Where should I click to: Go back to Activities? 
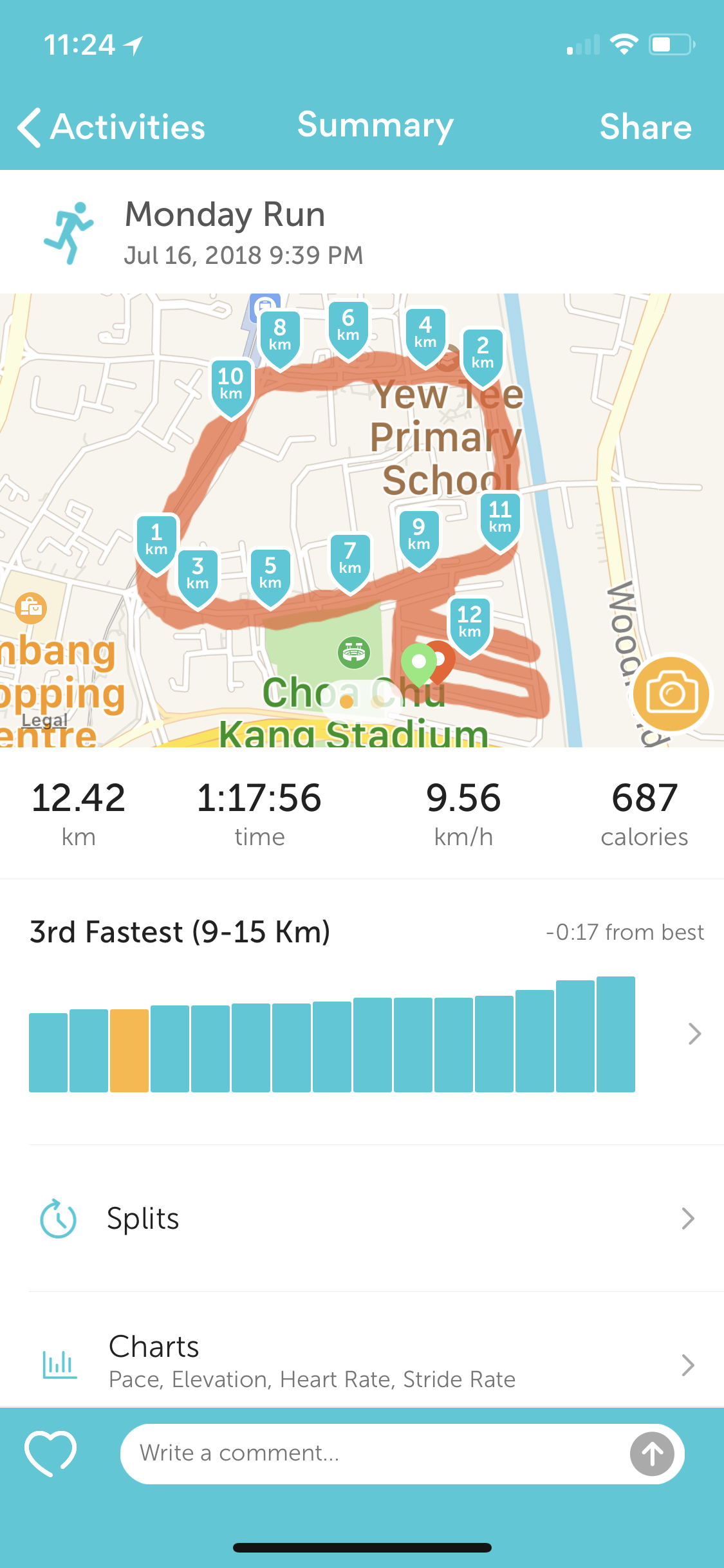(111, 127)
